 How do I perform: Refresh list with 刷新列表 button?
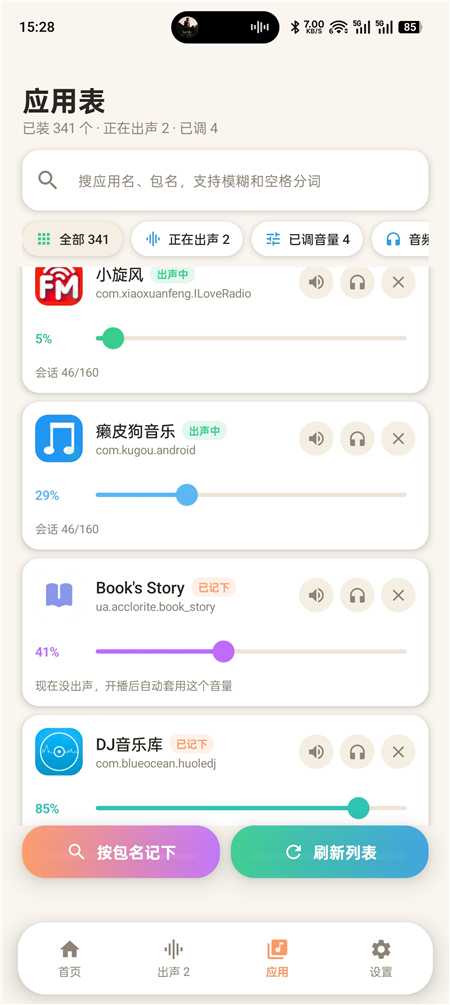point(329,852)
